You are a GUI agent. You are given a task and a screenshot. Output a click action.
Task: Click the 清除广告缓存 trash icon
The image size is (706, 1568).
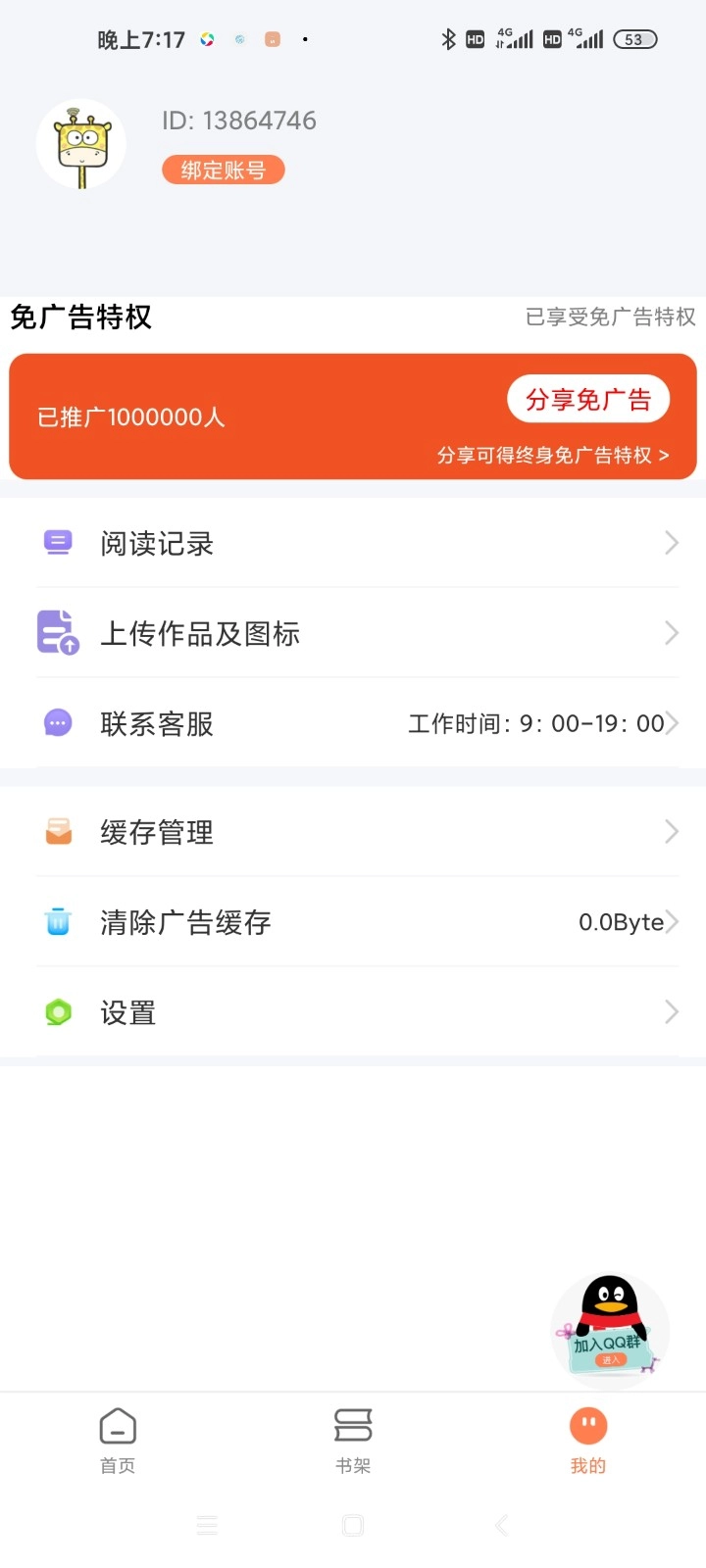[58, 921]
